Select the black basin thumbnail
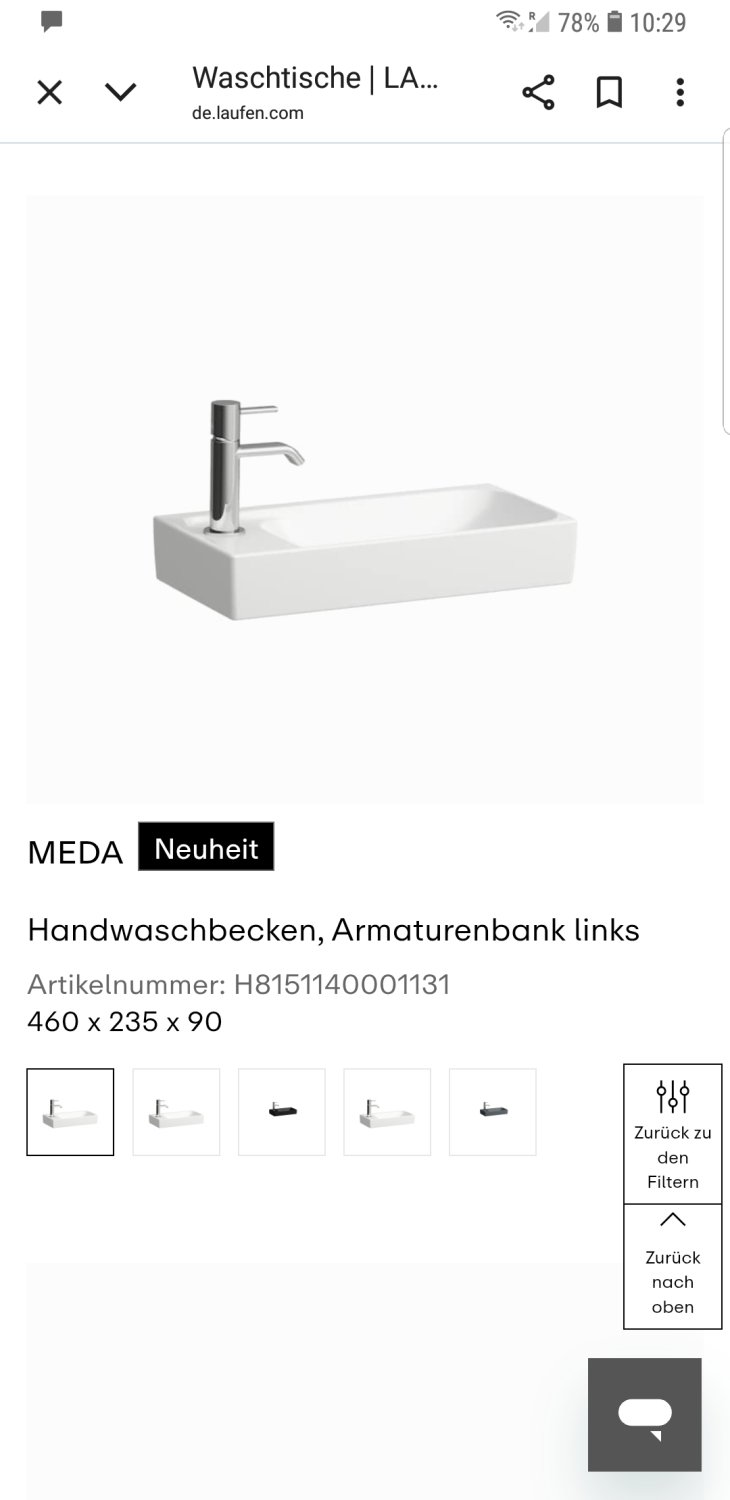Image resolution: width=730 pixels, height=1500 pixels. (282, 1112)
